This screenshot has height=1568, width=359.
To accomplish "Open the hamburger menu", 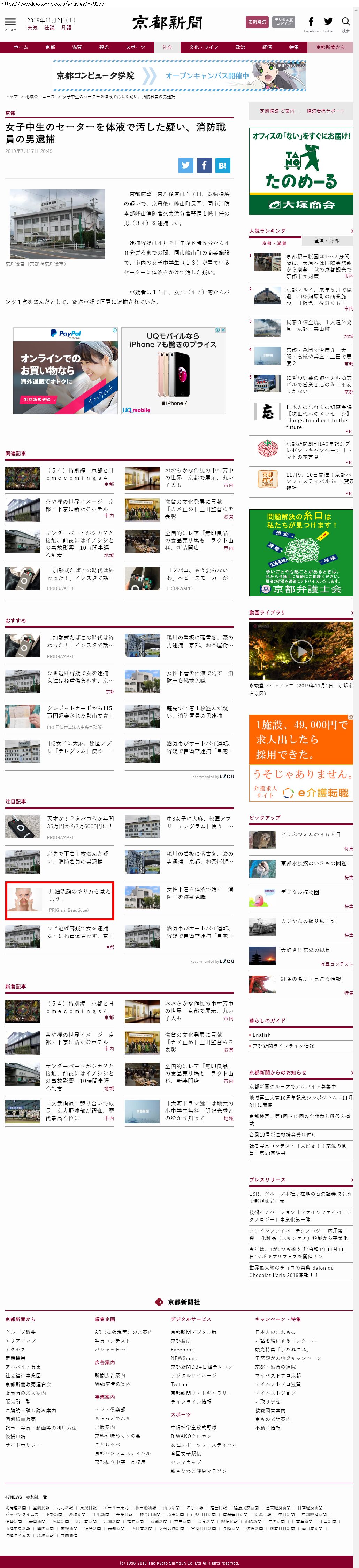I will click(x=10, y=23).
